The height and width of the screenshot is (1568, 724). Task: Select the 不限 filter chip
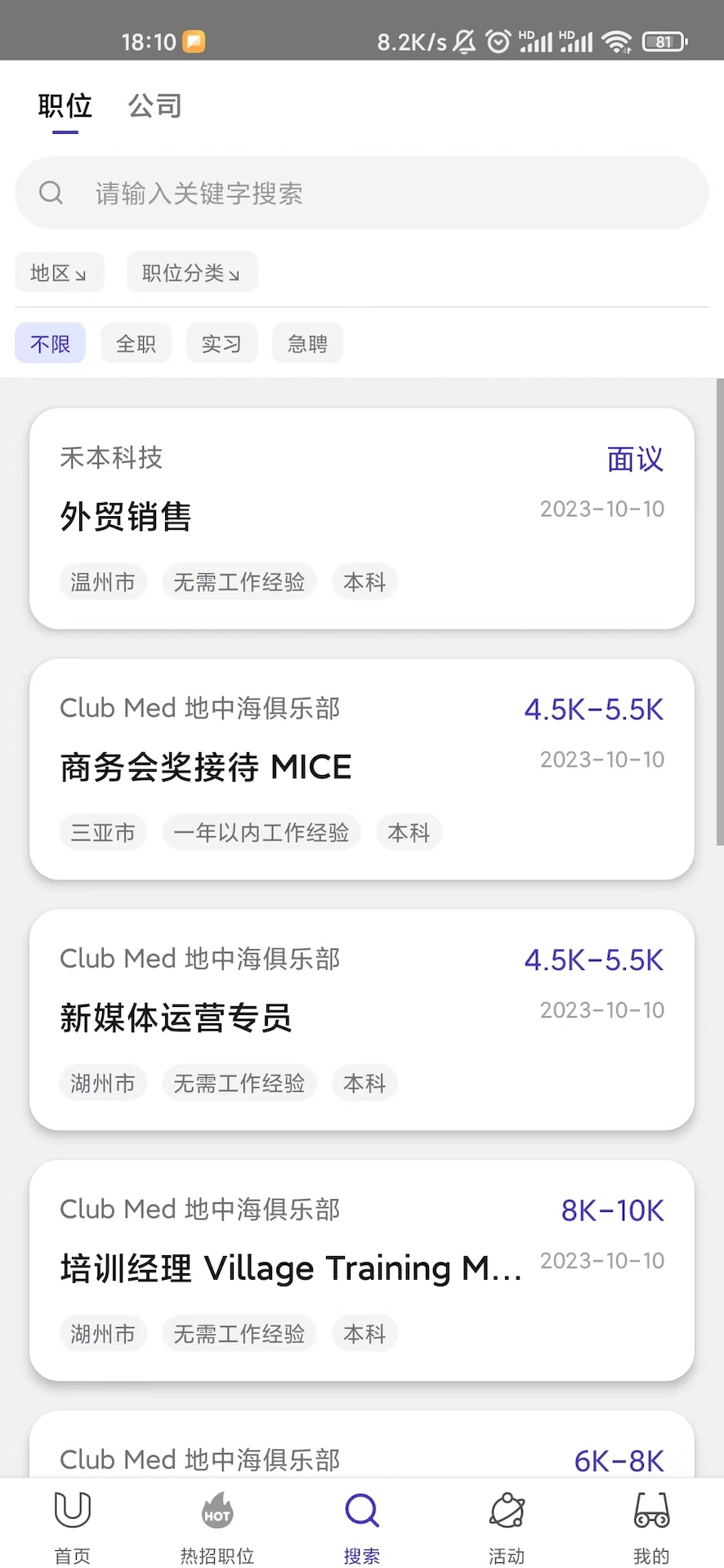[51, 344]
